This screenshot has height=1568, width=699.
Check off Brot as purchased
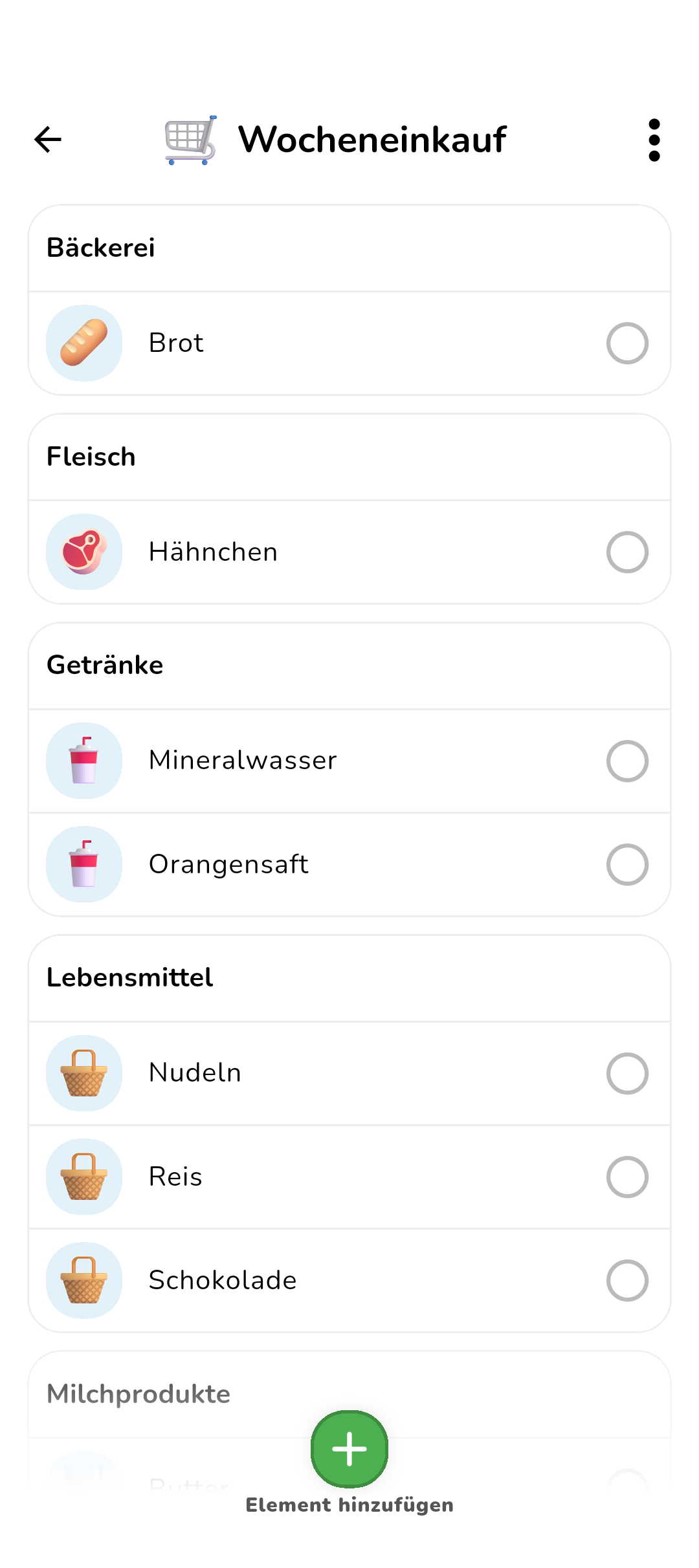click(x=627, y=343)
